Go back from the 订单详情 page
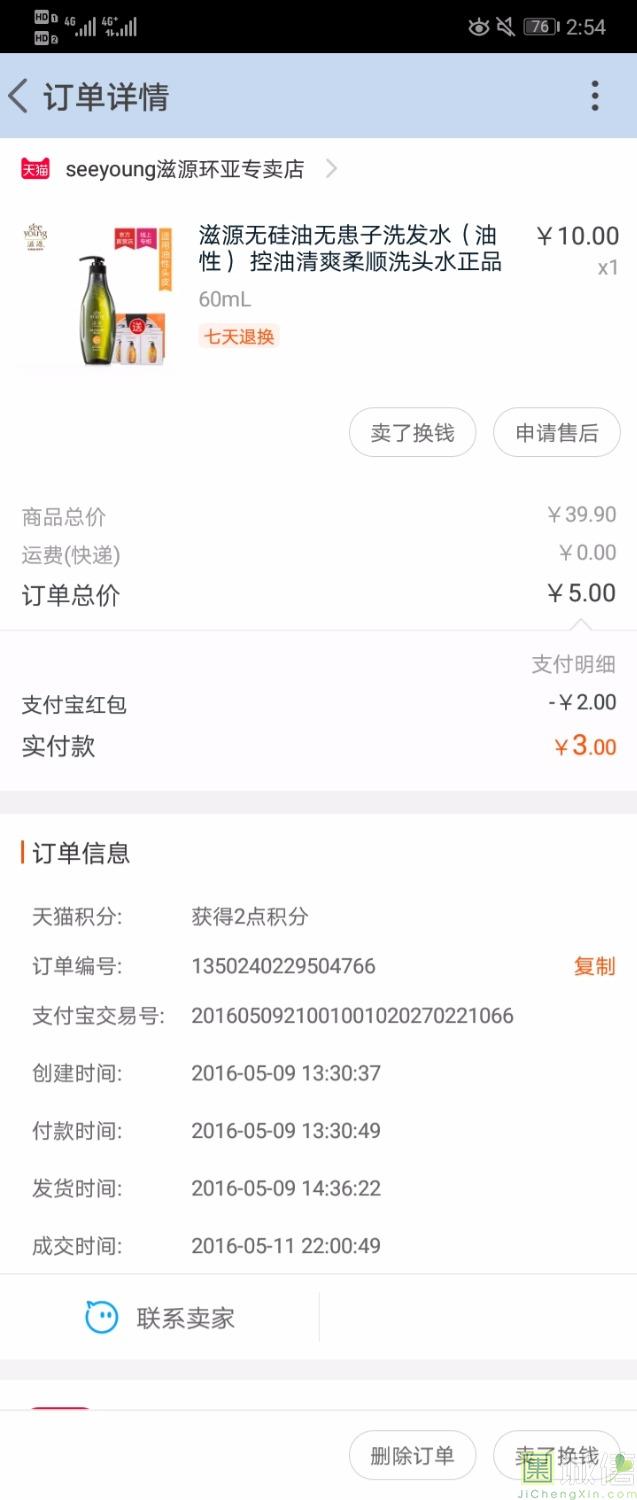The image size is (637, 1500). pyautogui.click(x=19, y=97)
